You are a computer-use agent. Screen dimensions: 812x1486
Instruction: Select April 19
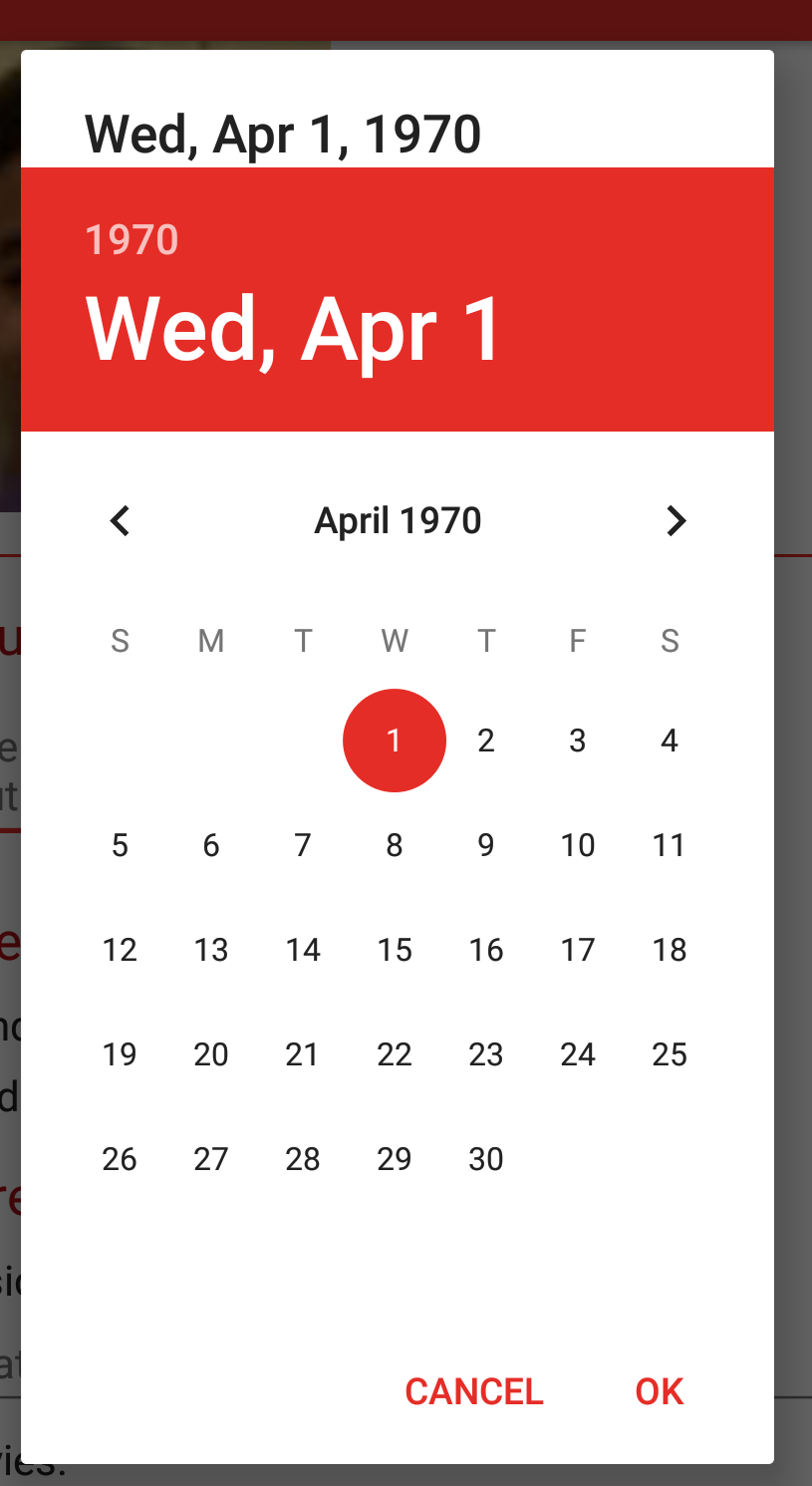click(x=120, y=1054)
